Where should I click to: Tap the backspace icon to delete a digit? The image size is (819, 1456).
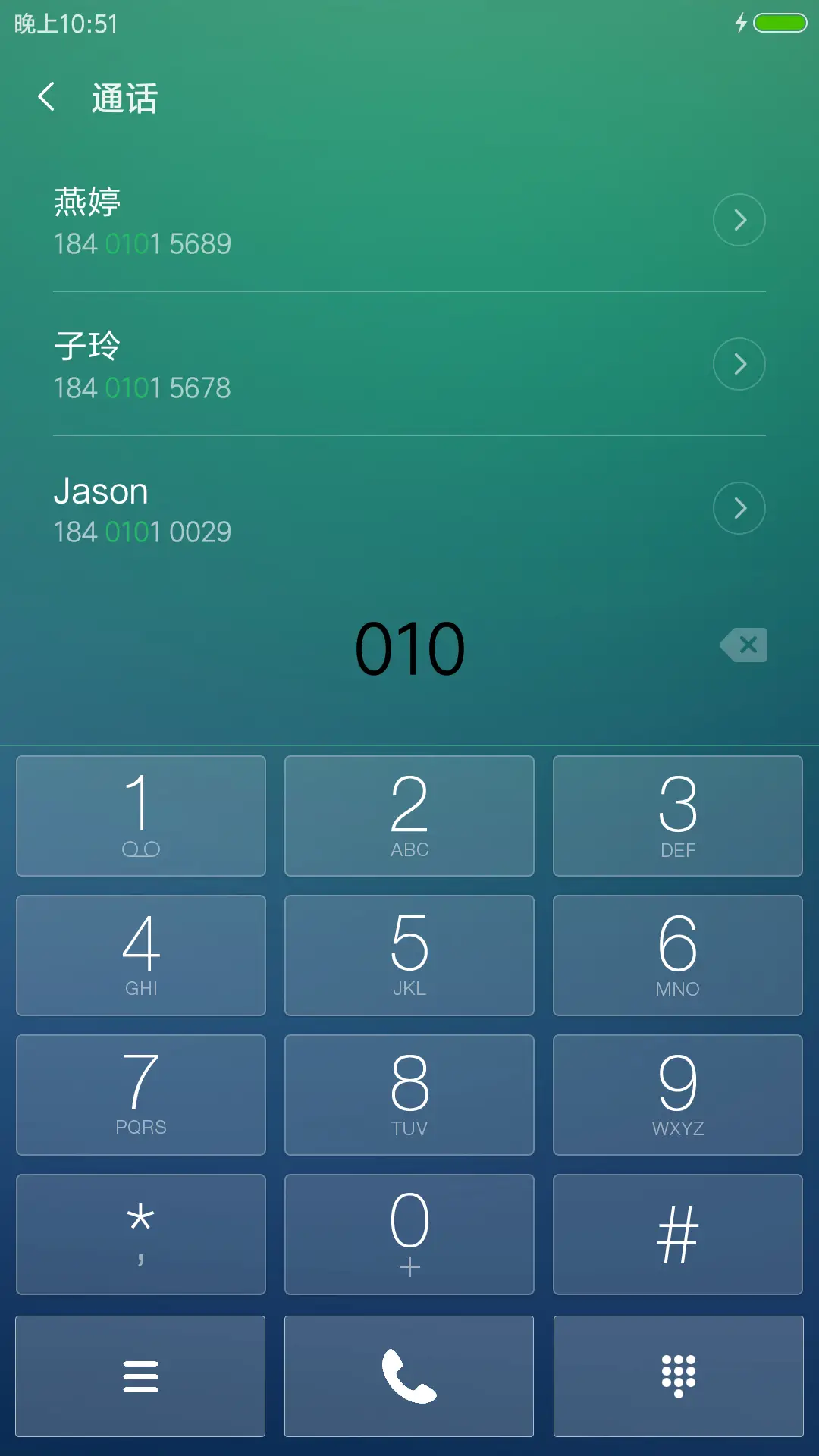point(743,645)
